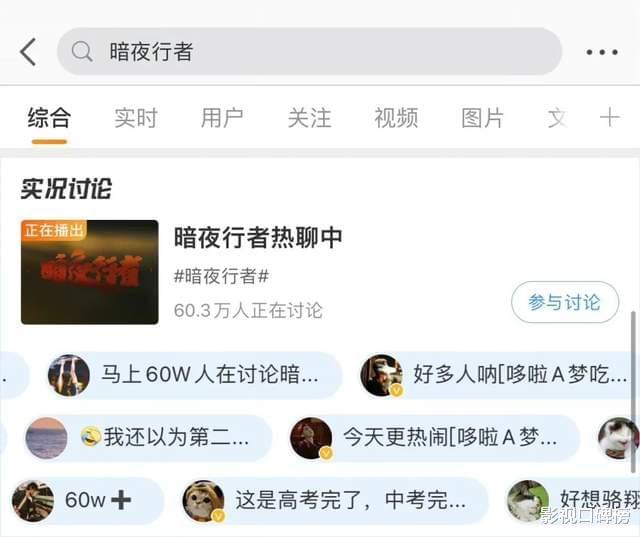Go back using the top-left arrow
This screenshot has width=640, height=537.
point(28,52)
